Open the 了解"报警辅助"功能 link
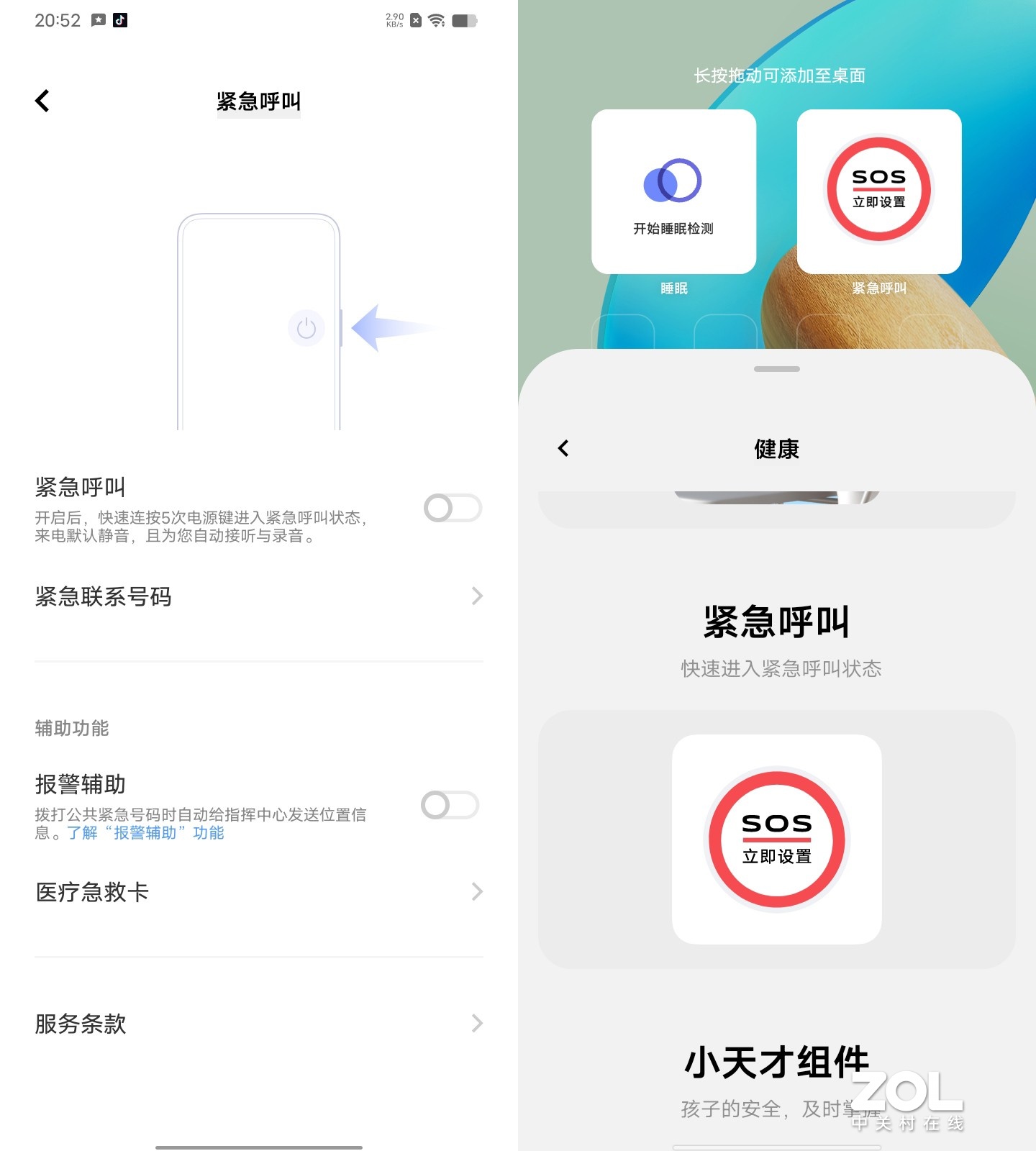Image resolution: width=1036 pixels, height=1151 pixels. [146, 833]
